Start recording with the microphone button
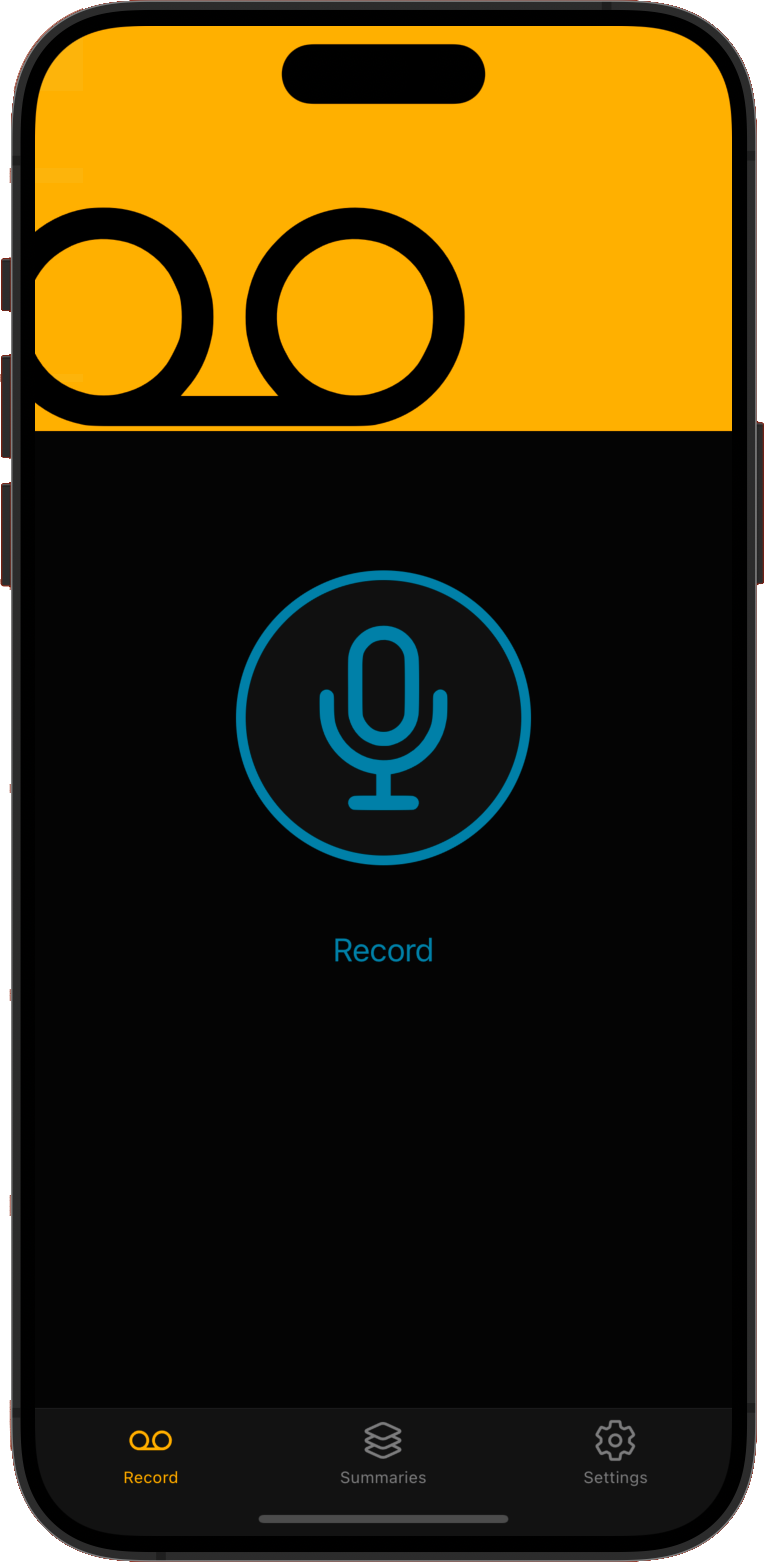This screenshot has height=1562, width=764. 383,718
